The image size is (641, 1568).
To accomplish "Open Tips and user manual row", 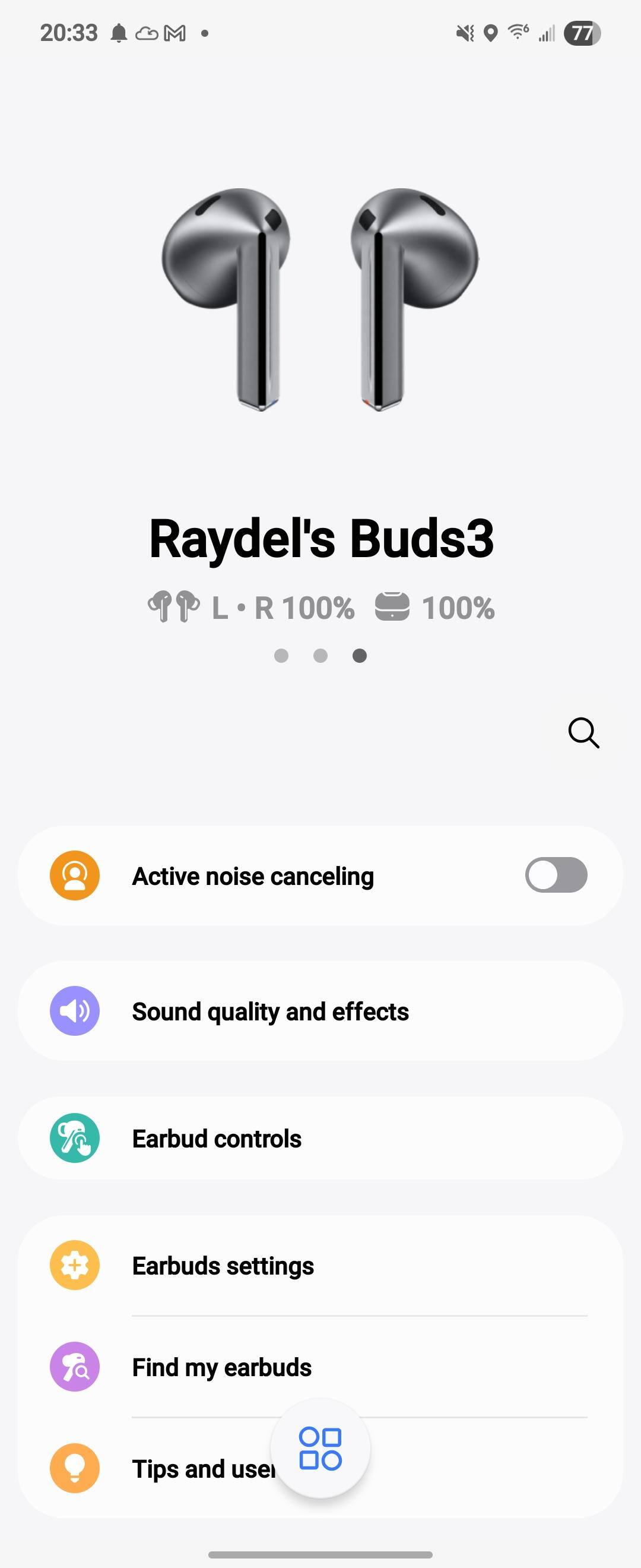I will point(182,1469).
